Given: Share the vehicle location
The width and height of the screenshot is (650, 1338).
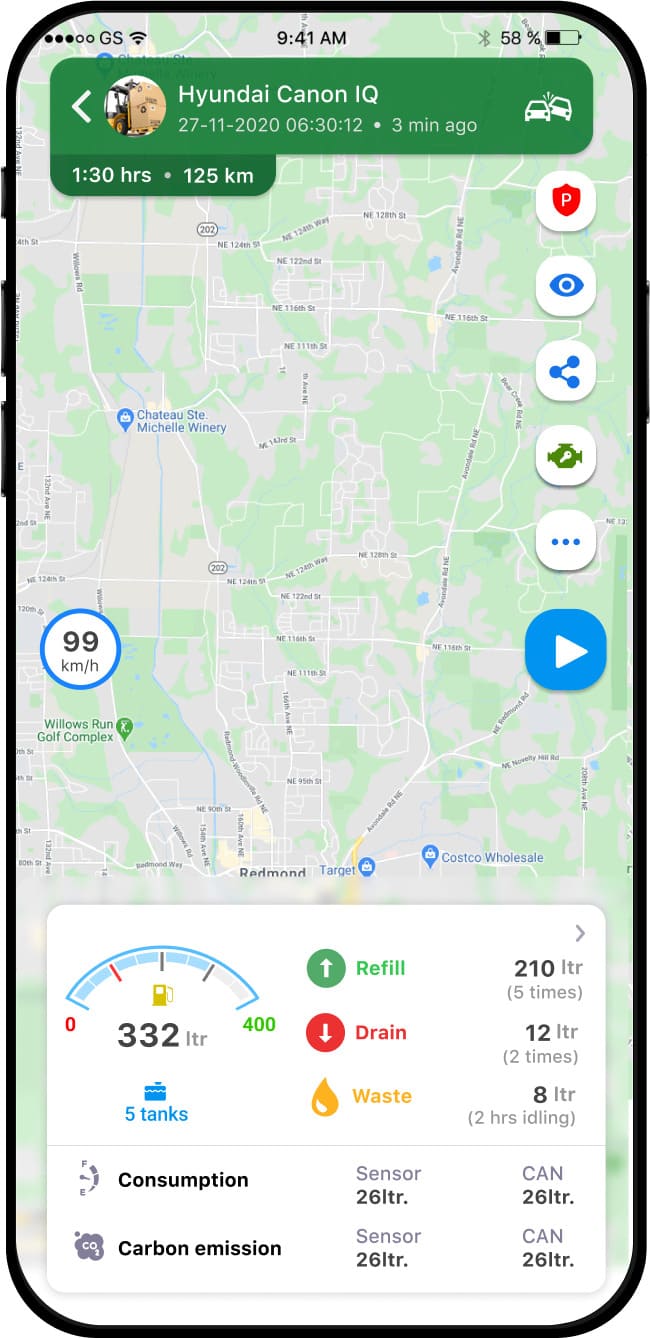Looking at the screenshot, I should pyautogui.click(x=566, y=372).
